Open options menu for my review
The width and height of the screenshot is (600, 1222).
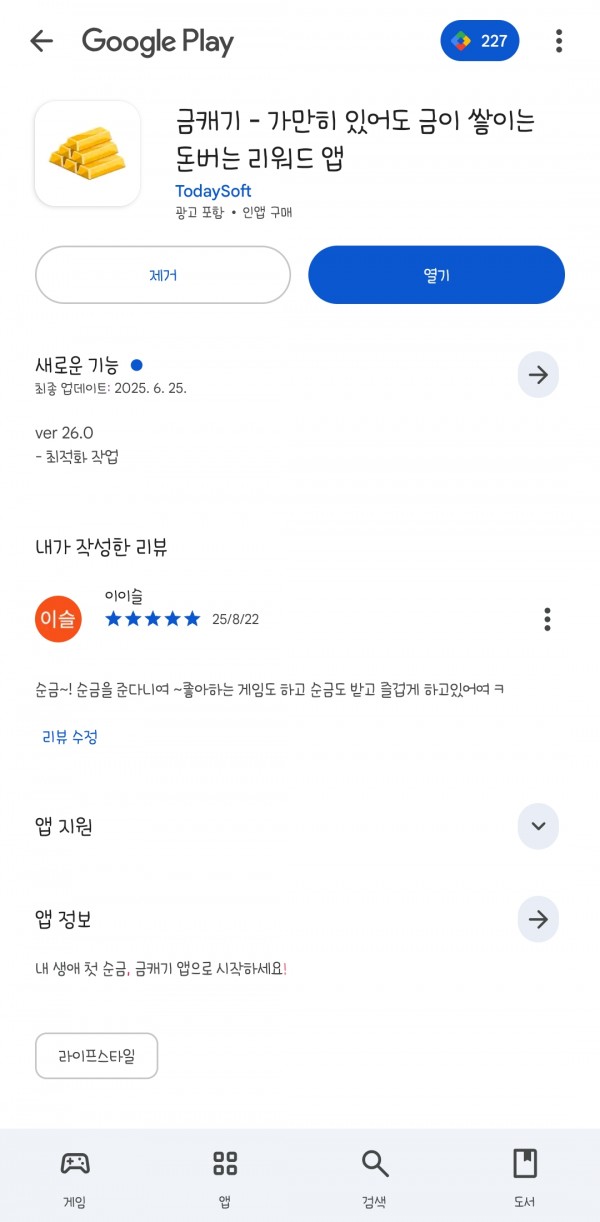[x=547, y=619]
